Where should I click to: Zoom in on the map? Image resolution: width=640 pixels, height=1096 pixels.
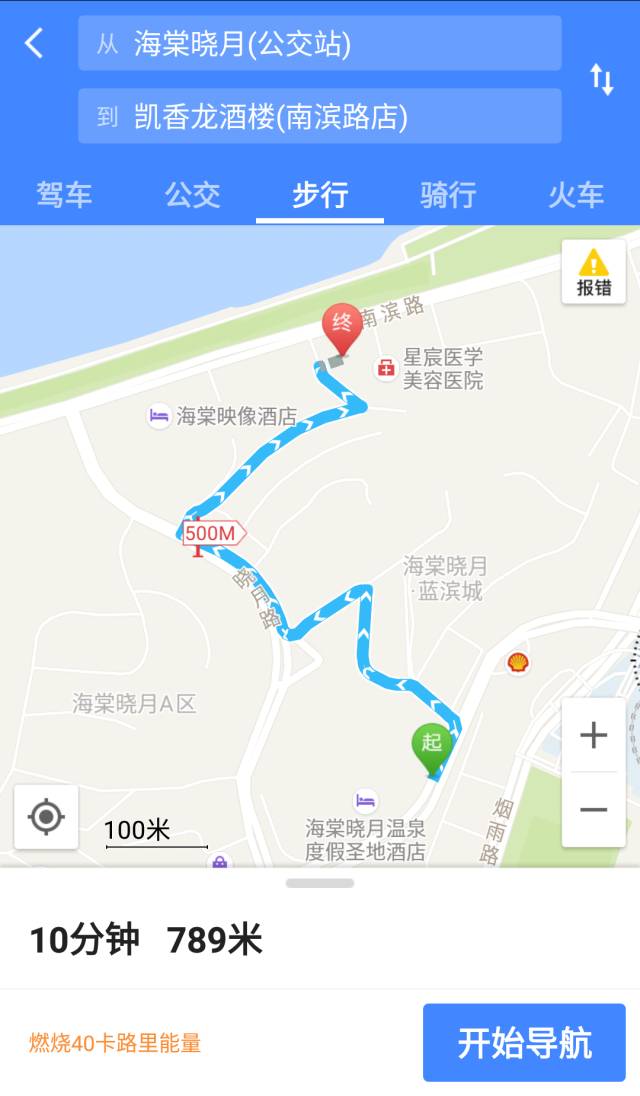point(594,735)
